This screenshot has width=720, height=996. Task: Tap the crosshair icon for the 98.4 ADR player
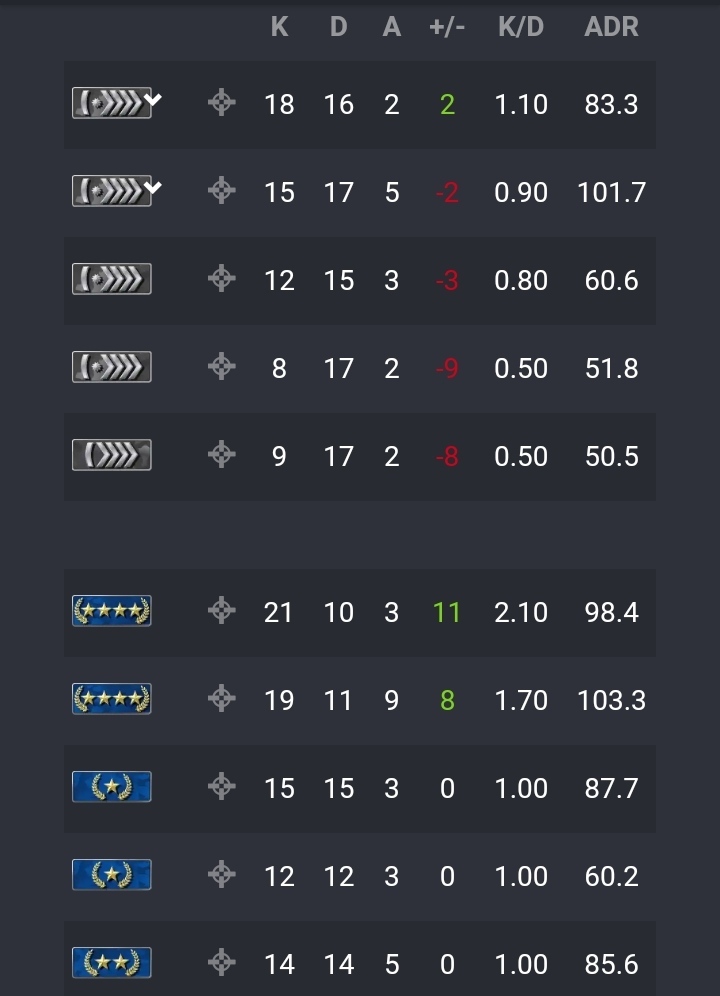221,610
